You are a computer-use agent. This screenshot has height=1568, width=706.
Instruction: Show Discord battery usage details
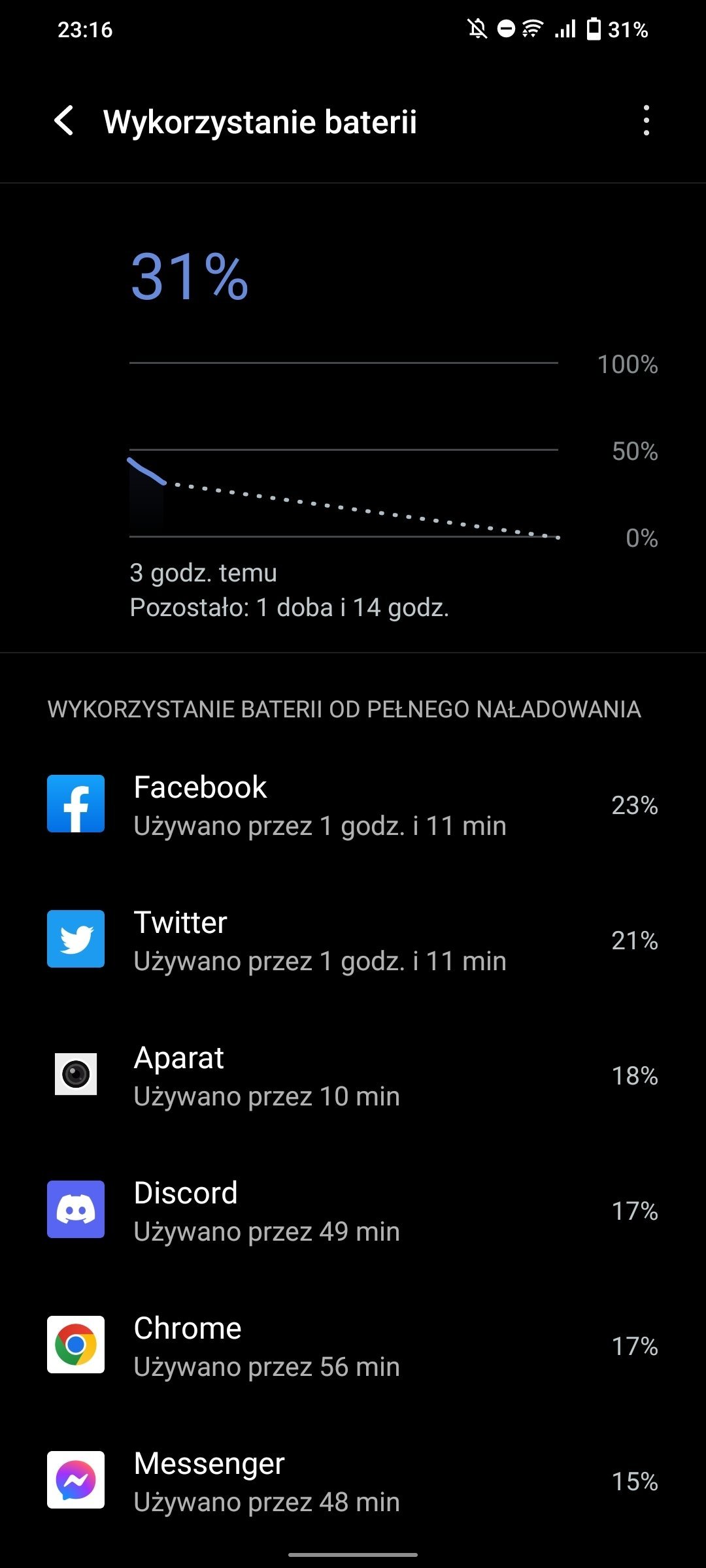[x=353, y=1211]
